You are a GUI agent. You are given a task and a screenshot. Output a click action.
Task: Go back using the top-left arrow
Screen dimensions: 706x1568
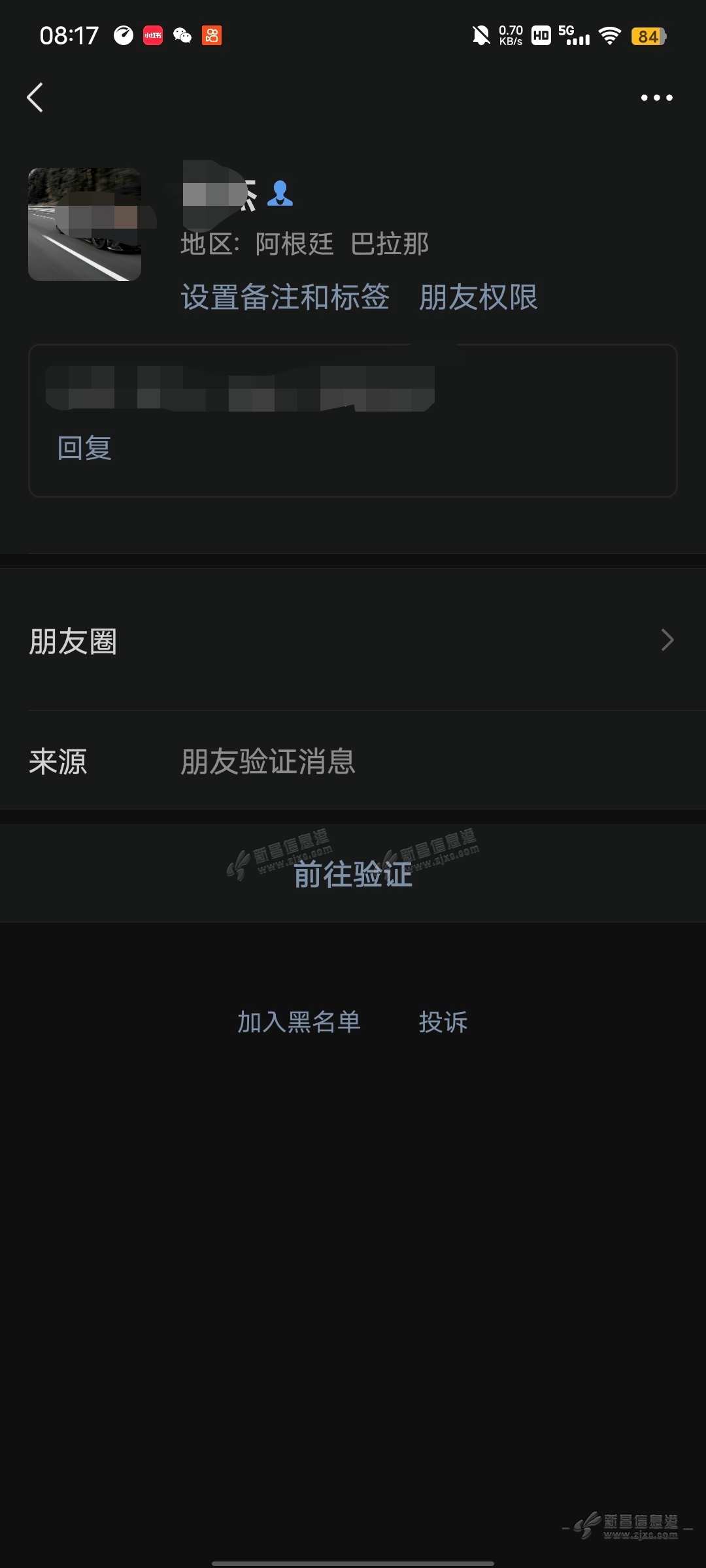click(x=35, y=98)
